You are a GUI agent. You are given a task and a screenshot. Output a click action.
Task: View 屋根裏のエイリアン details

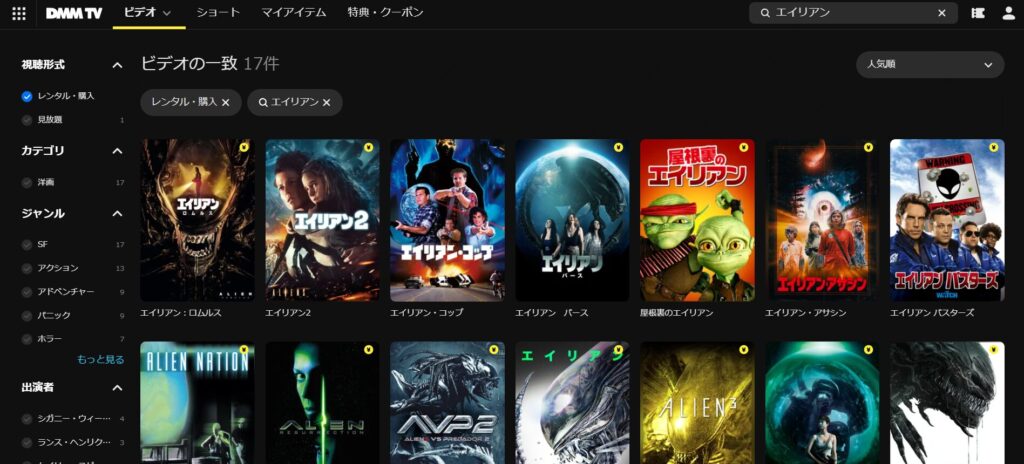click(x=697, y=220)
